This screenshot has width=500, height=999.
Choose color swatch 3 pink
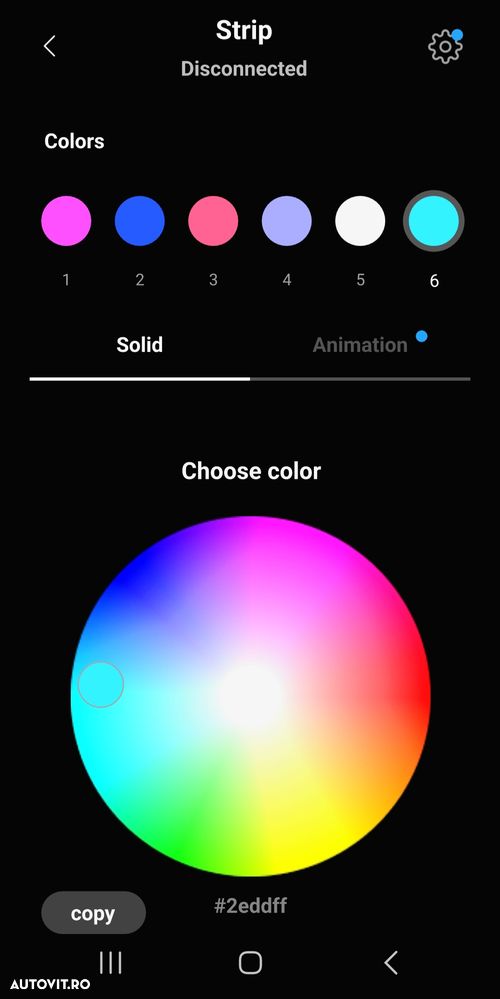tap(213, 220)
